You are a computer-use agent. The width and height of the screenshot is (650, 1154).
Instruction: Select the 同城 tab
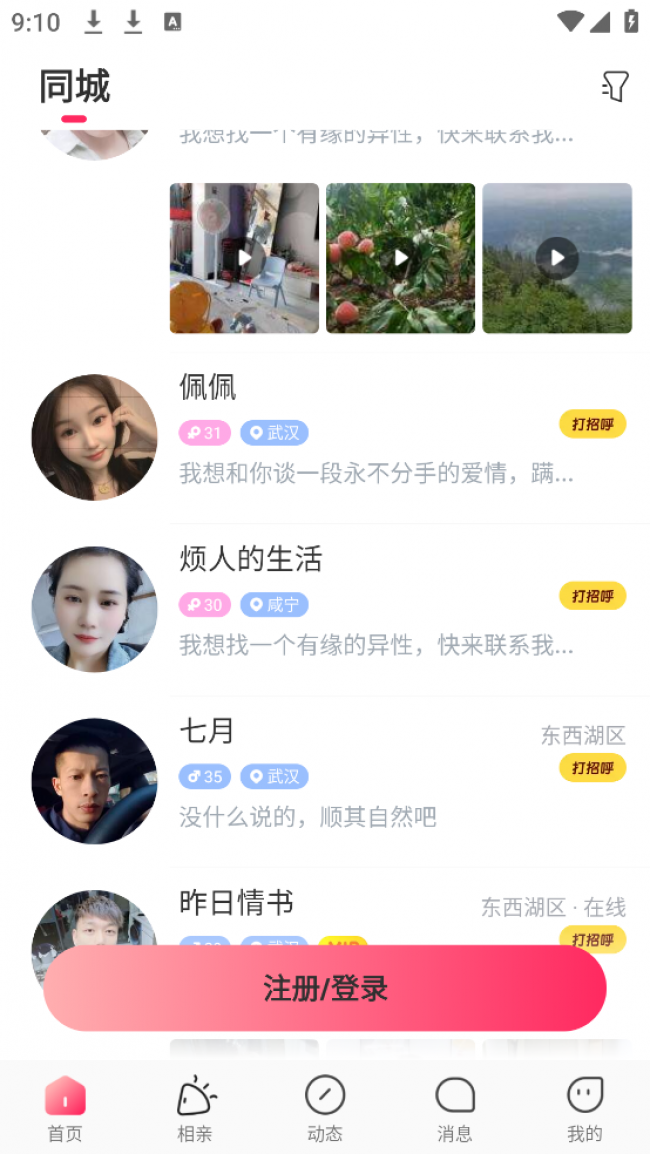74,87
